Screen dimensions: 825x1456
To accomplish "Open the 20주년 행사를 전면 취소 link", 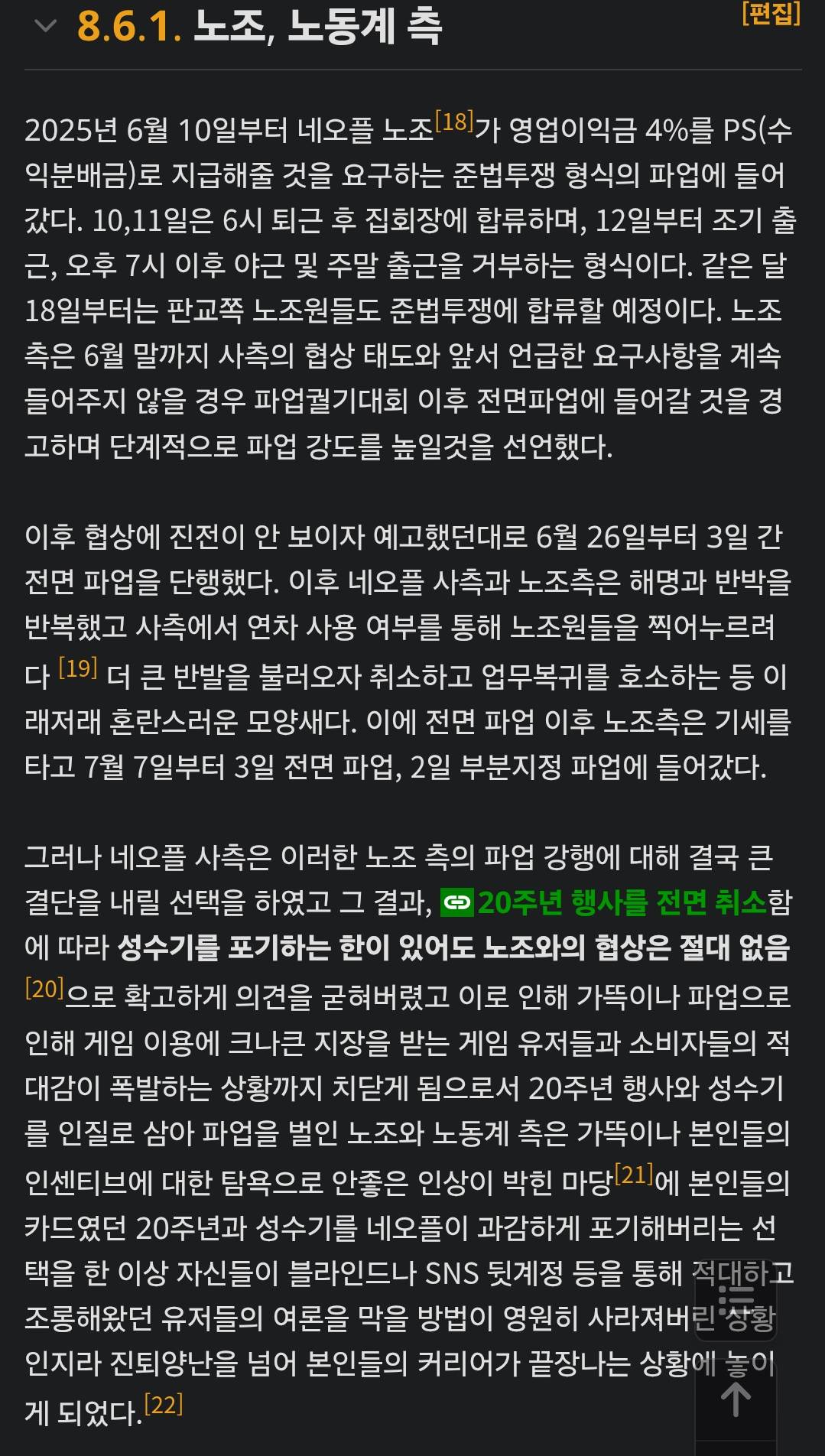I will (622, 902).
